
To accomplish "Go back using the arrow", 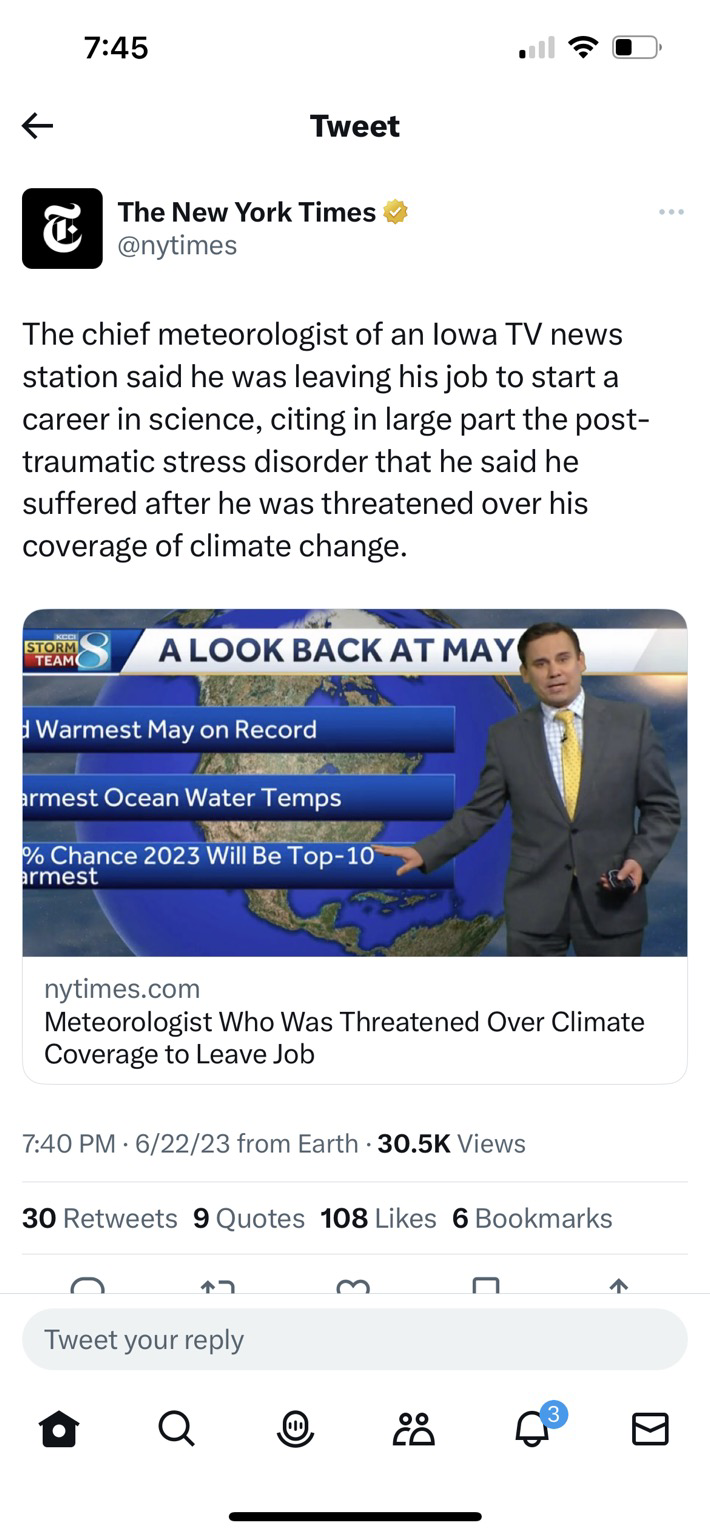I will (x=38, y=126).
